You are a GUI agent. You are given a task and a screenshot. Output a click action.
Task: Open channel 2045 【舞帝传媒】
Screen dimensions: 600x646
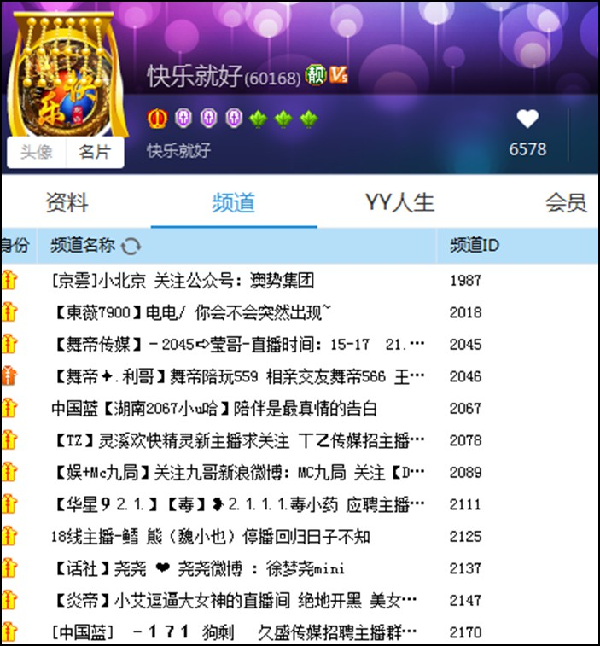pos(238,345)
